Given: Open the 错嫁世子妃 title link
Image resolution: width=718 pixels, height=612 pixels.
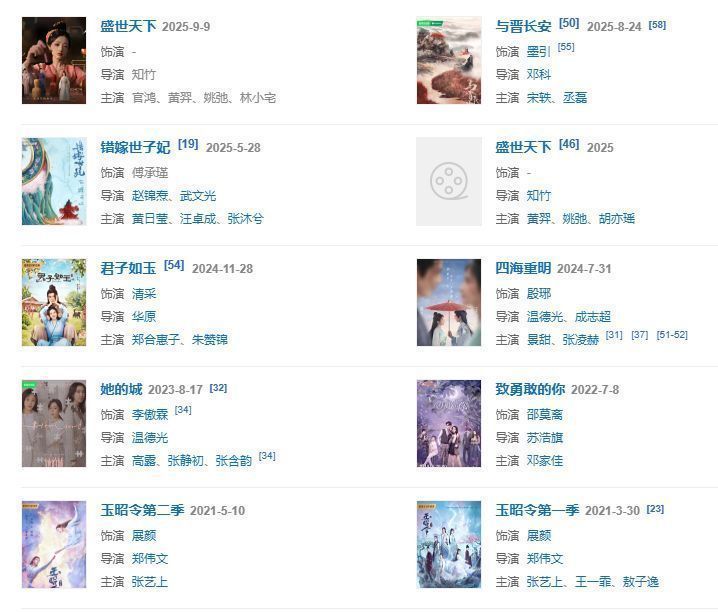Looking at the screenshot, I should [135, 147].
